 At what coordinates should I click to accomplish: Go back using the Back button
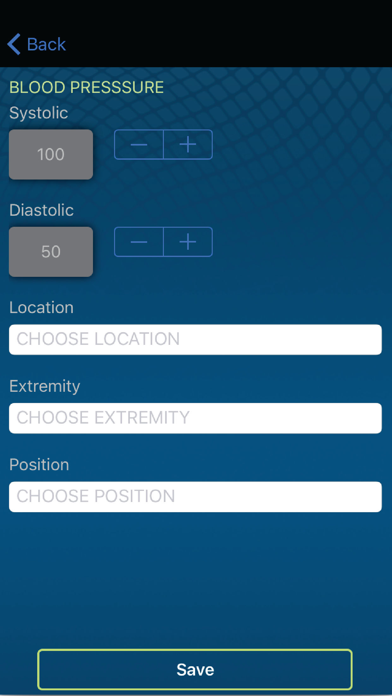tap(36, 44)
